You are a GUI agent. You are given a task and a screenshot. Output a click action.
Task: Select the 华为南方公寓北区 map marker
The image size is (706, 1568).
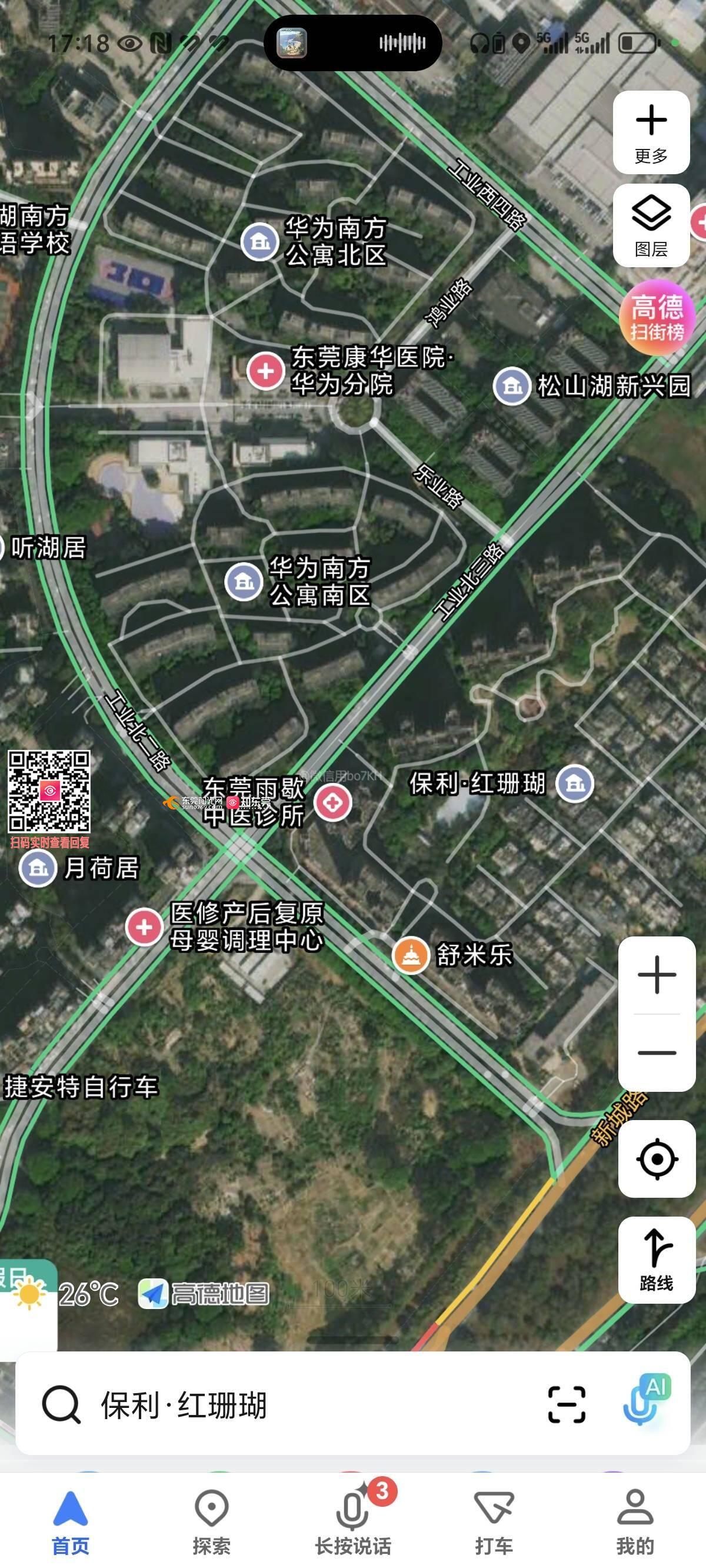260,242
